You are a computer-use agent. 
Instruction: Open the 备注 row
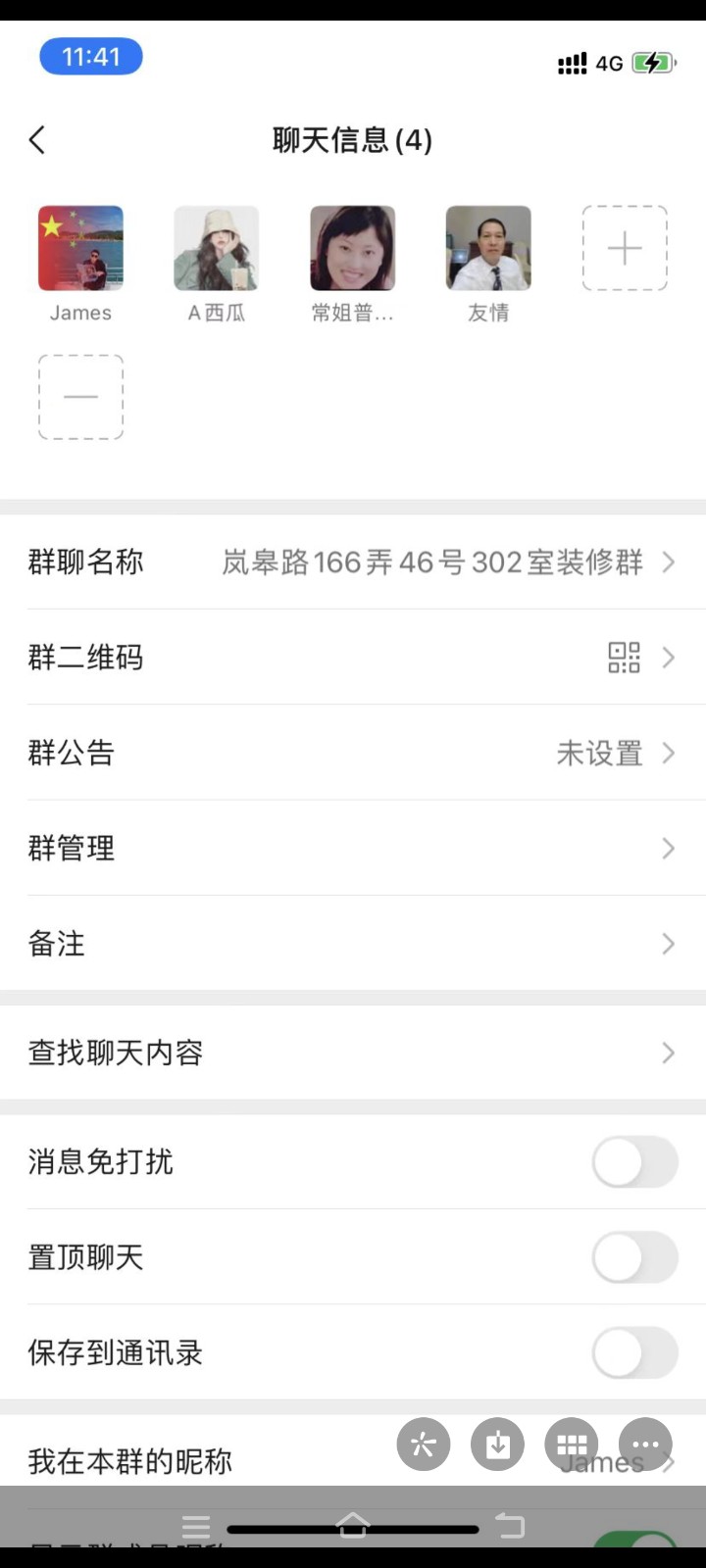click(353, 944)
